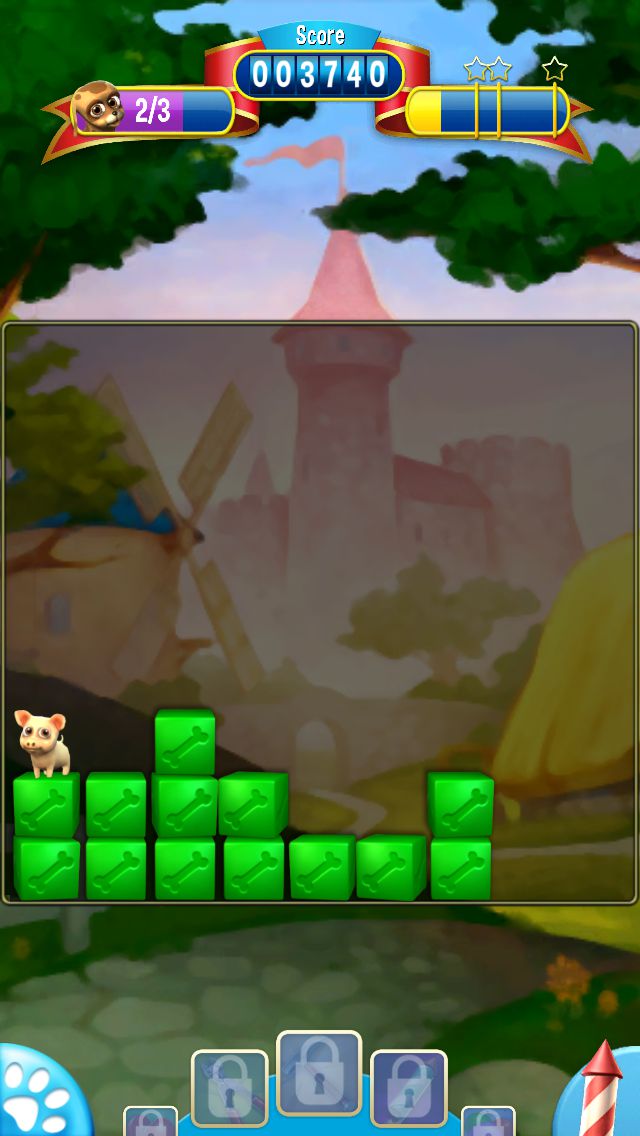
Task: Tap the largest locked booster in the center
Action: click(319, 1073)
